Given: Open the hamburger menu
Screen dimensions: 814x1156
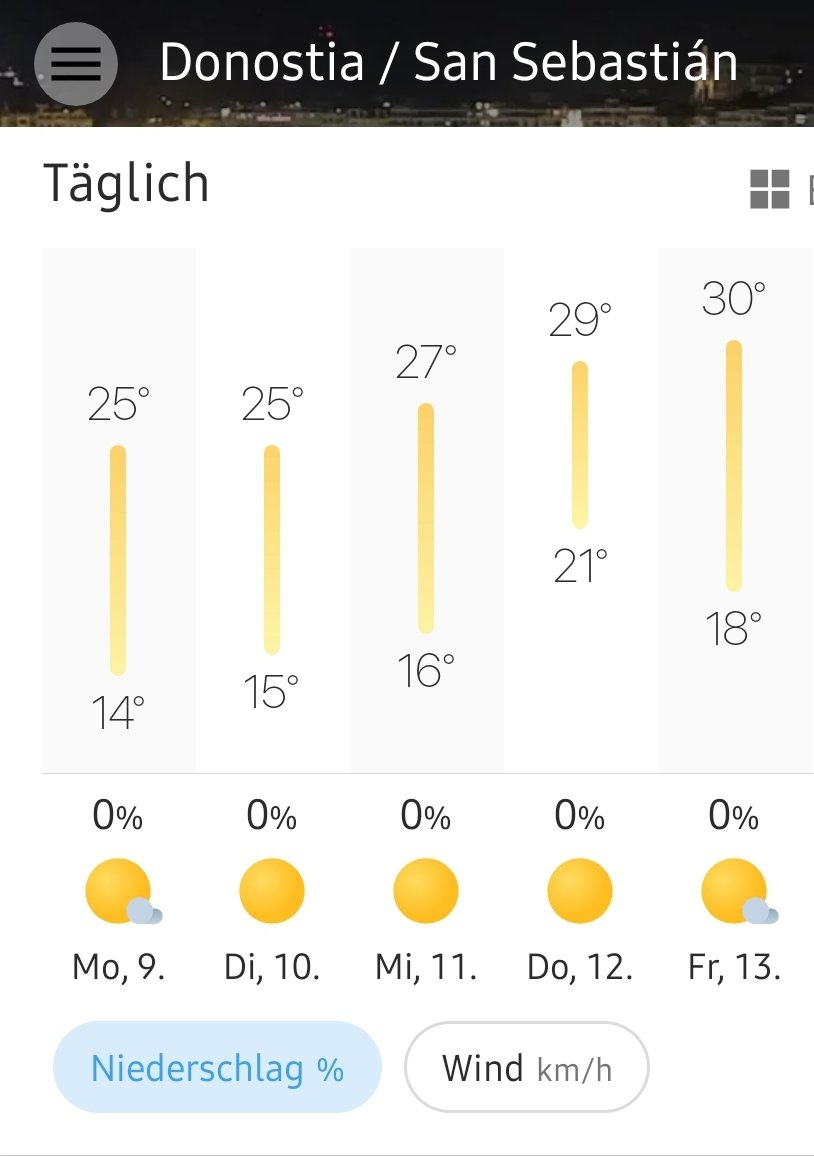Looking at the screenshot, I should point(76,64).
